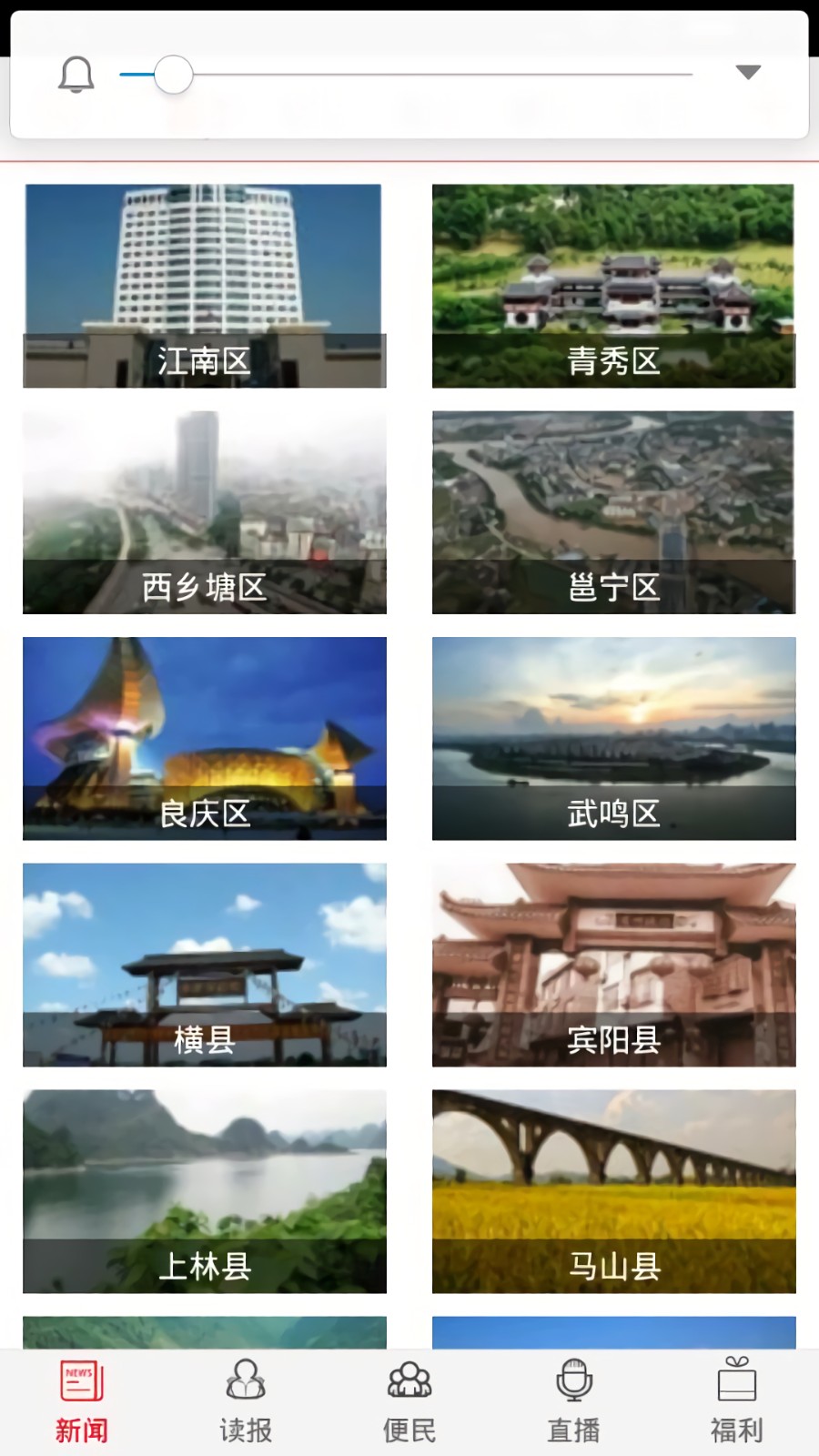
Task: Open the 横县 county card
Action: [x=204, y=966]
